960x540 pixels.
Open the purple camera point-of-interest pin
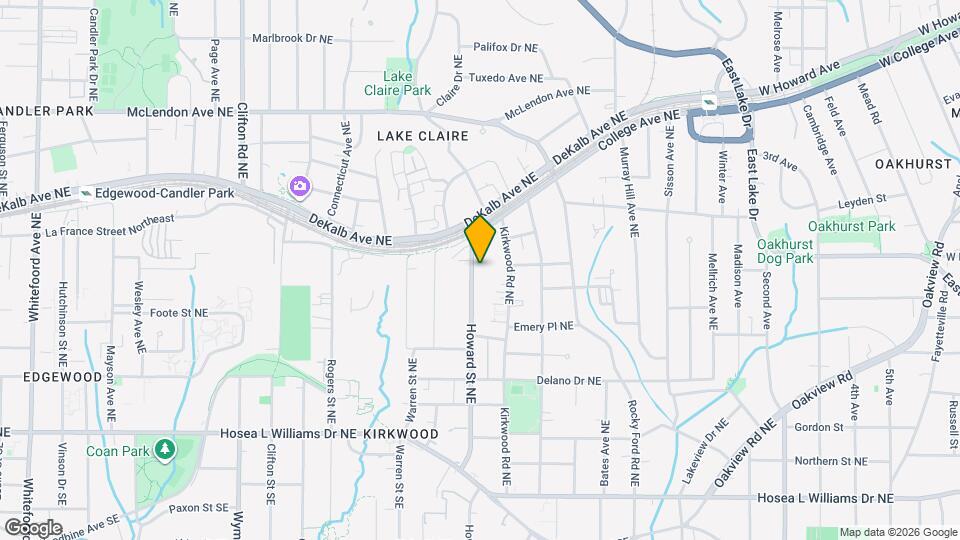299,186
